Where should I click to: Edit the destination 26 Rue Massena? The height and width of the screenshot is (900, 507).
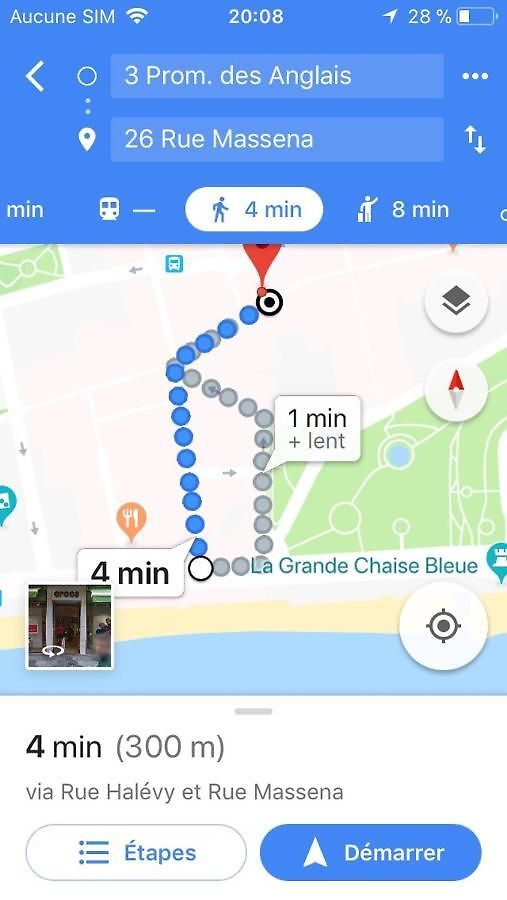(x=277, y=139)
